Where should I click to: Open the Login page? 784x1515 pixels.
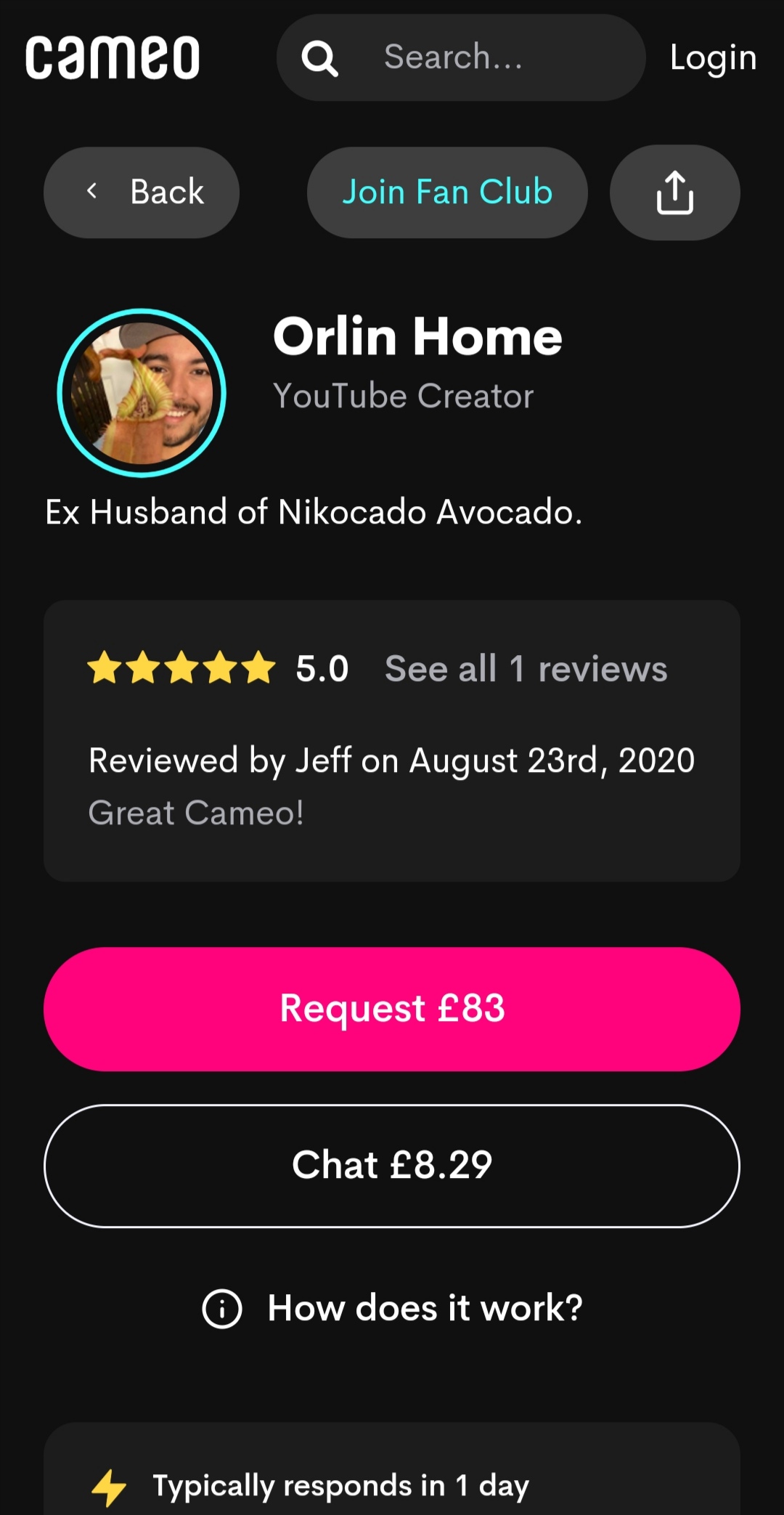point(713,58)
